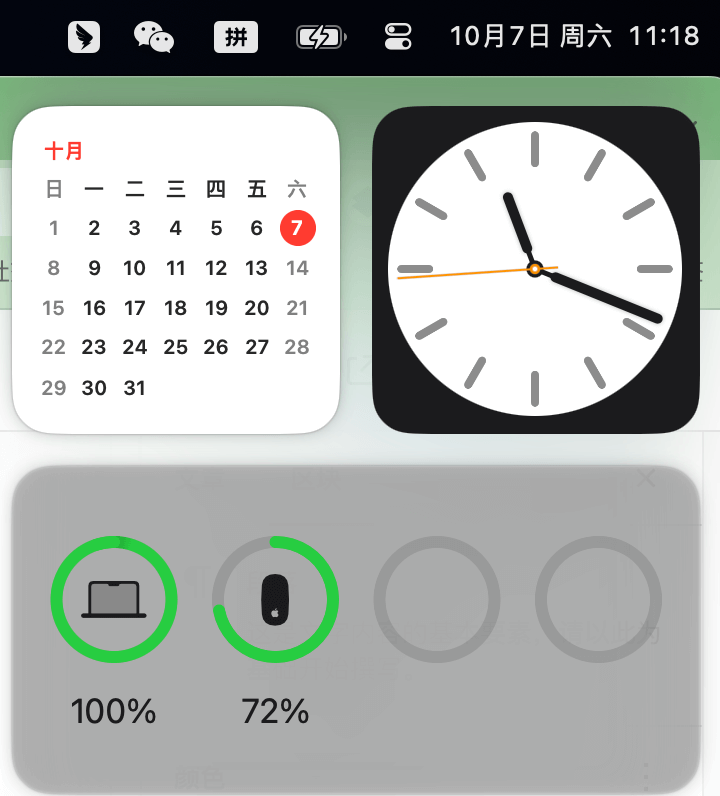The width and height of the screenshot is (720, 796).
Task: Open the Lark bird icon in the menu bar
Action: 84,37
